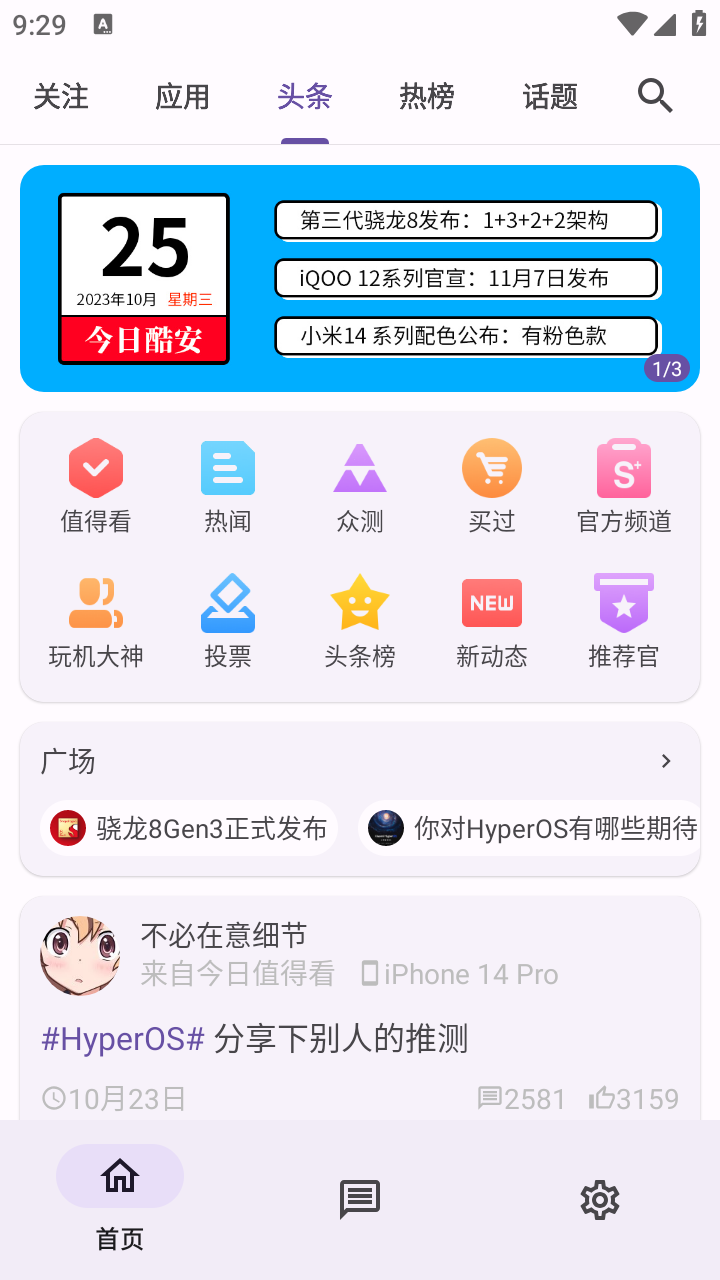Open headline 小米14 系列配色公布
Viewport: 720px width, 1280px height.
coord(466,336)
